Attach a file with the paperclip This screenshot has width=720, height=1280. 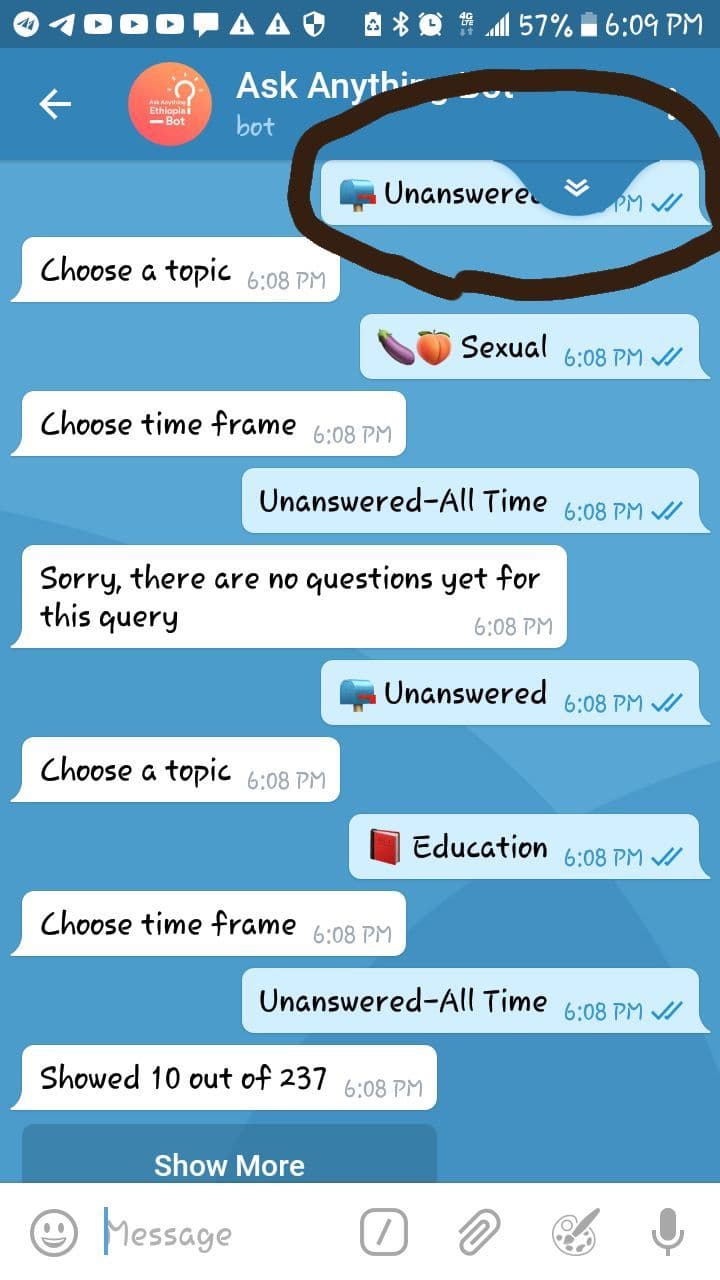tap(478, 1232)
